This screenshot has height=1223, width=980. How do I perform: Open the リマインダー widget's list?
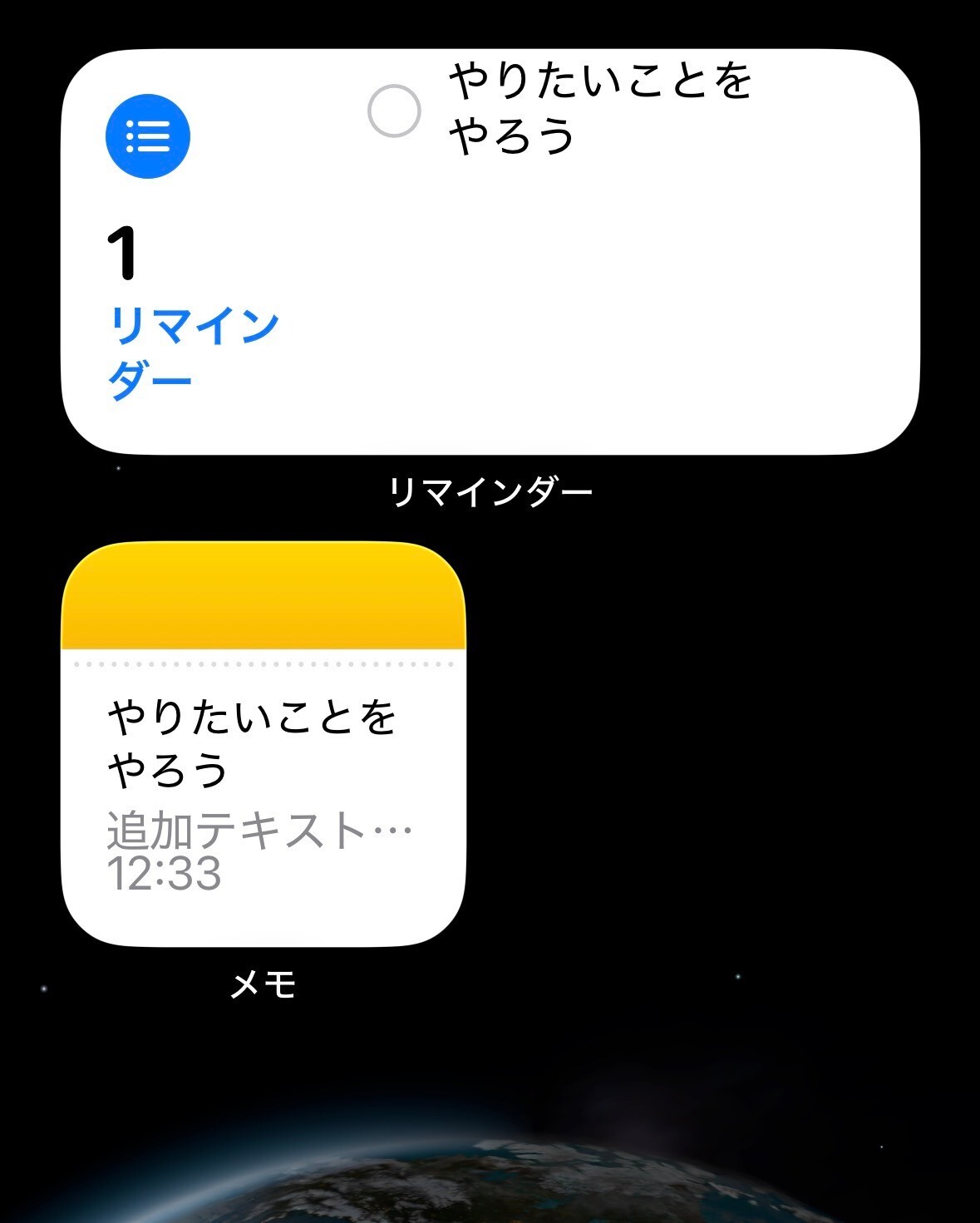[148, 136]
